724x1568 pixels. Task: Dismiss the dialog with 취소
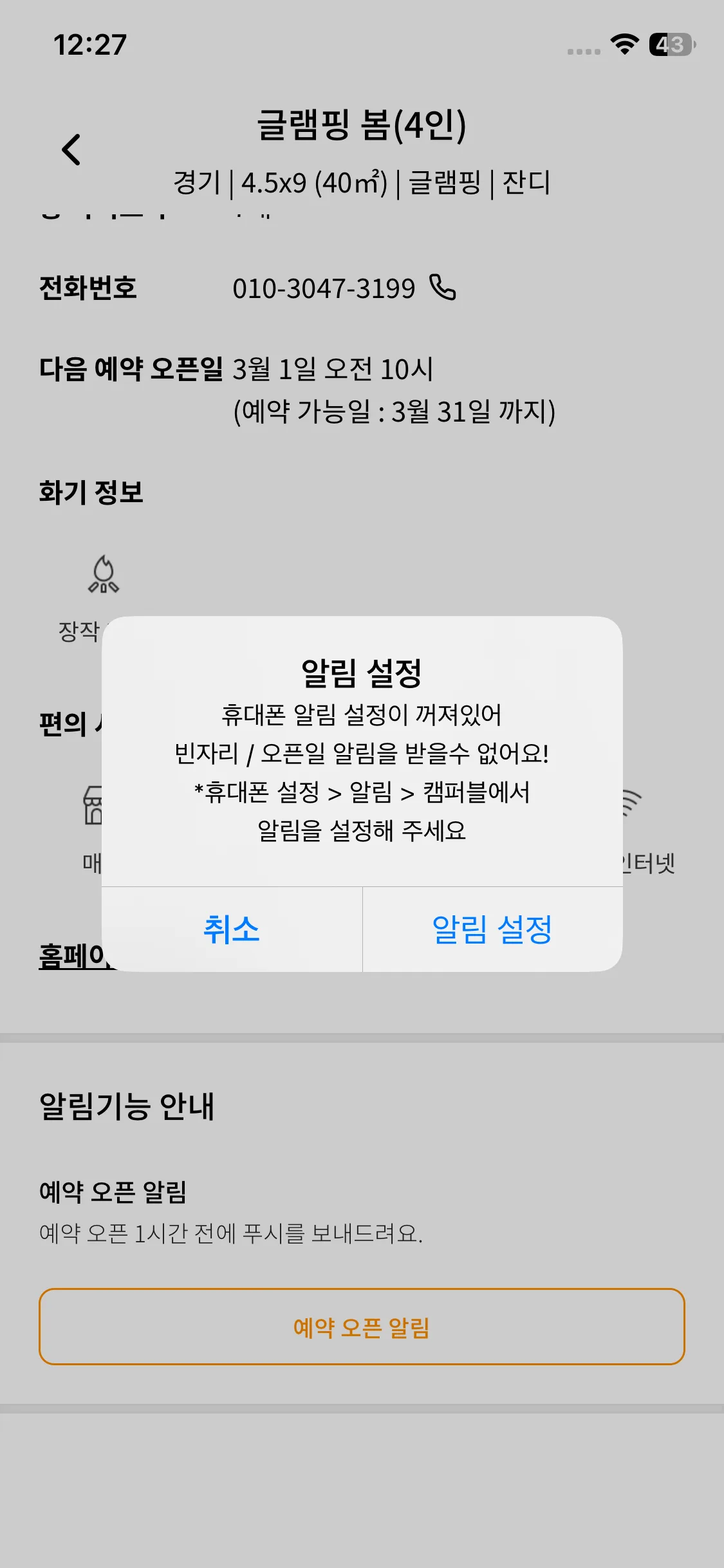[x=232, y=929]
